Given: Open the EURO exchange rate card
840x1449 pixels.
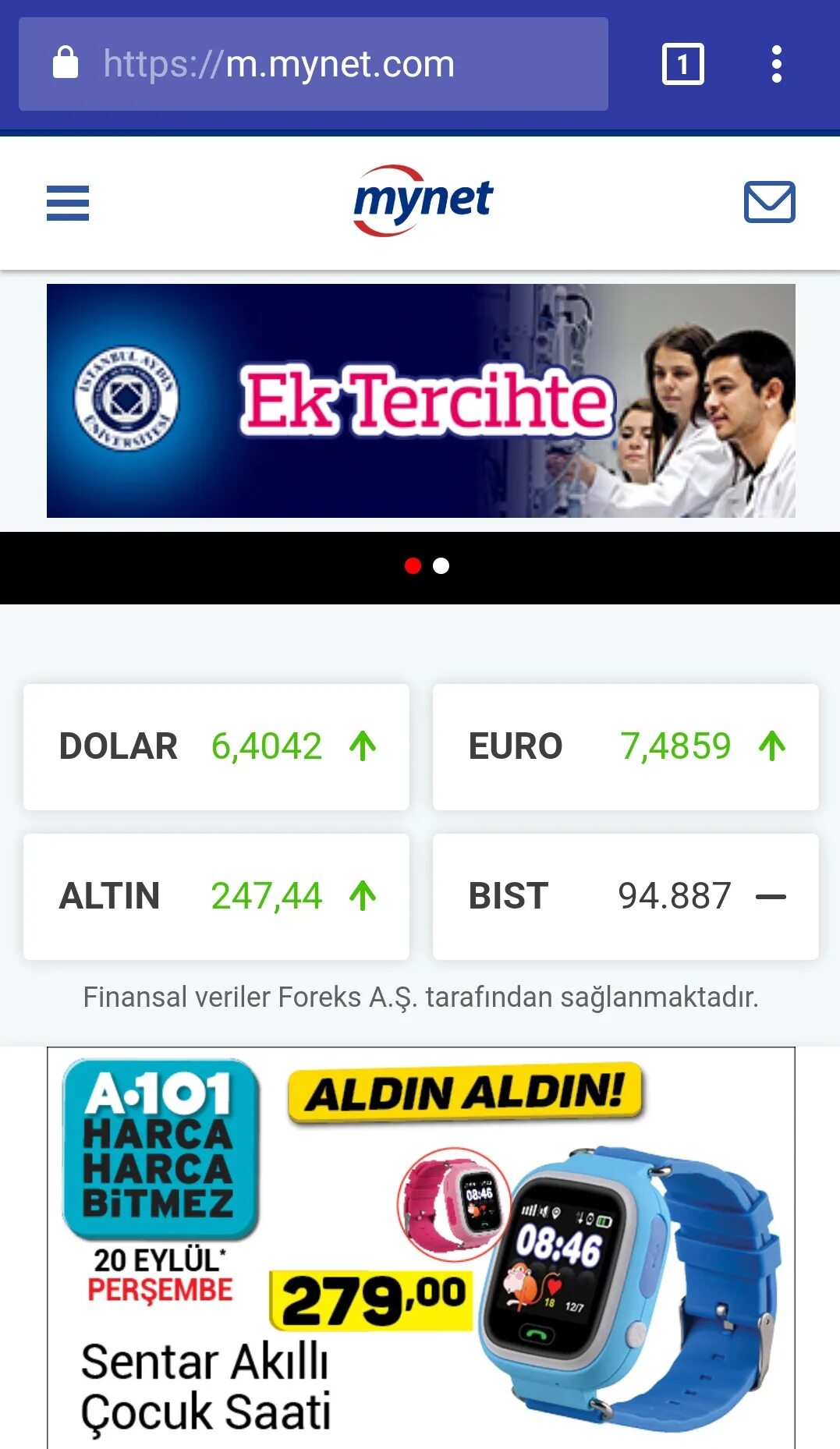Looking at the screenshot, I should (x=626, y=747).
